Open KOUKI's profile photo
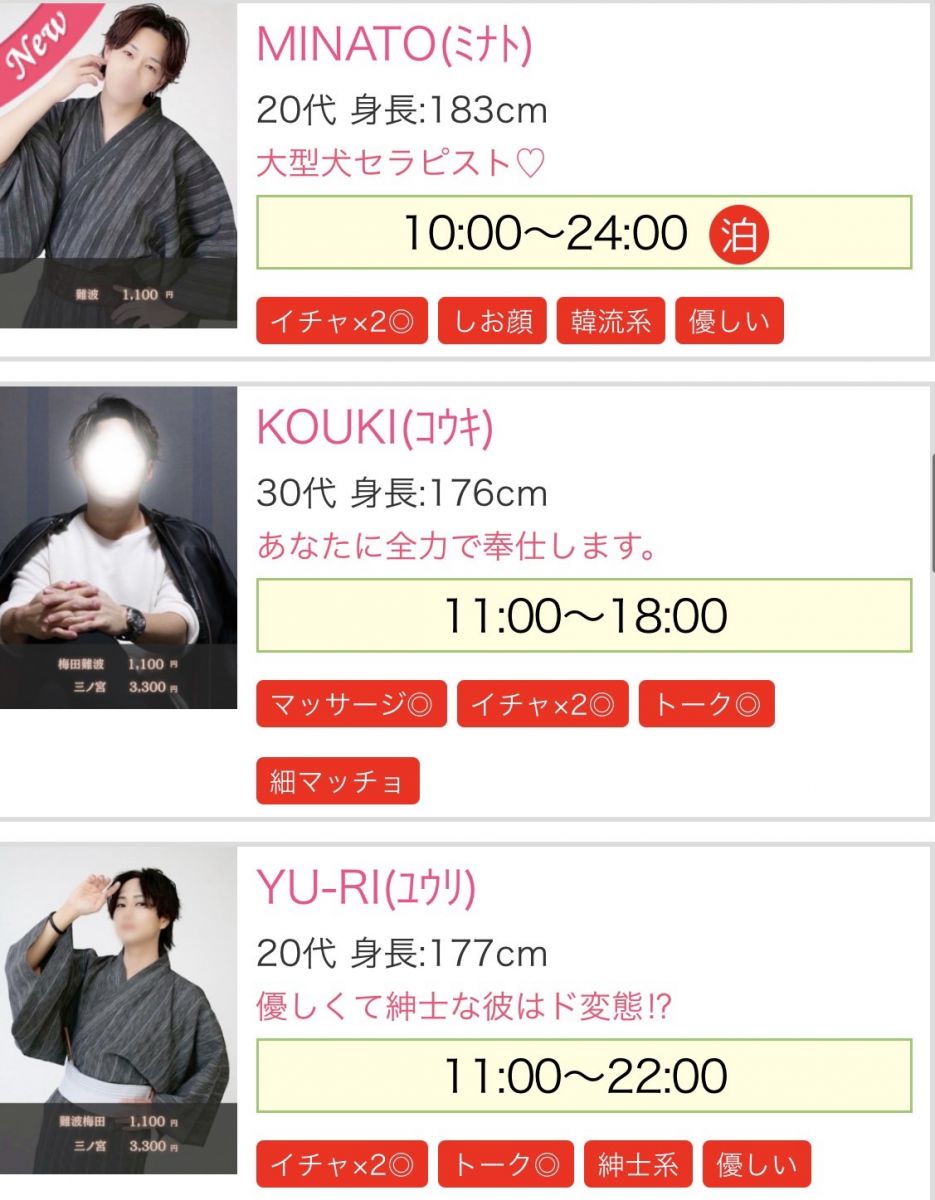The image size is (935, 1200). click(x=118, y=547)
